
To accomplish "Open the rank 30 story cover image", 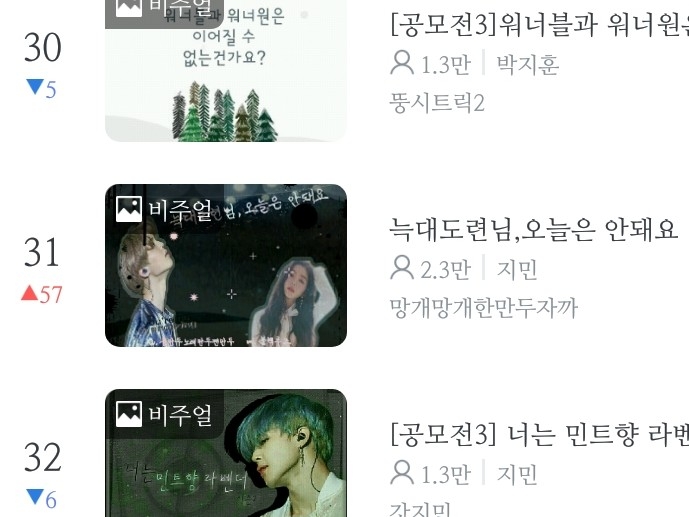I will pyautogui.click(x=226, y=72).
